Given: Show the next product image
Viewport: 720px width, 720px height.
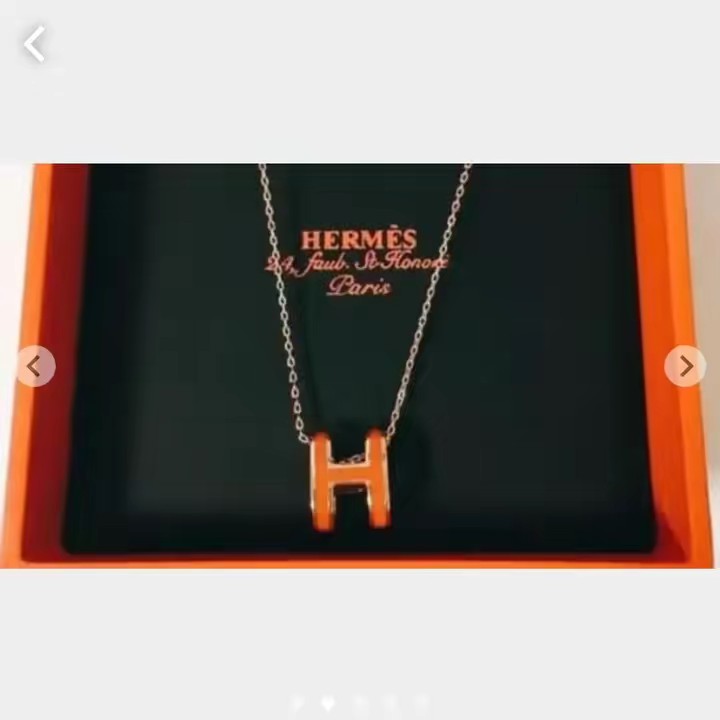Looking at the screenshot, I should [x=685, y=367].
